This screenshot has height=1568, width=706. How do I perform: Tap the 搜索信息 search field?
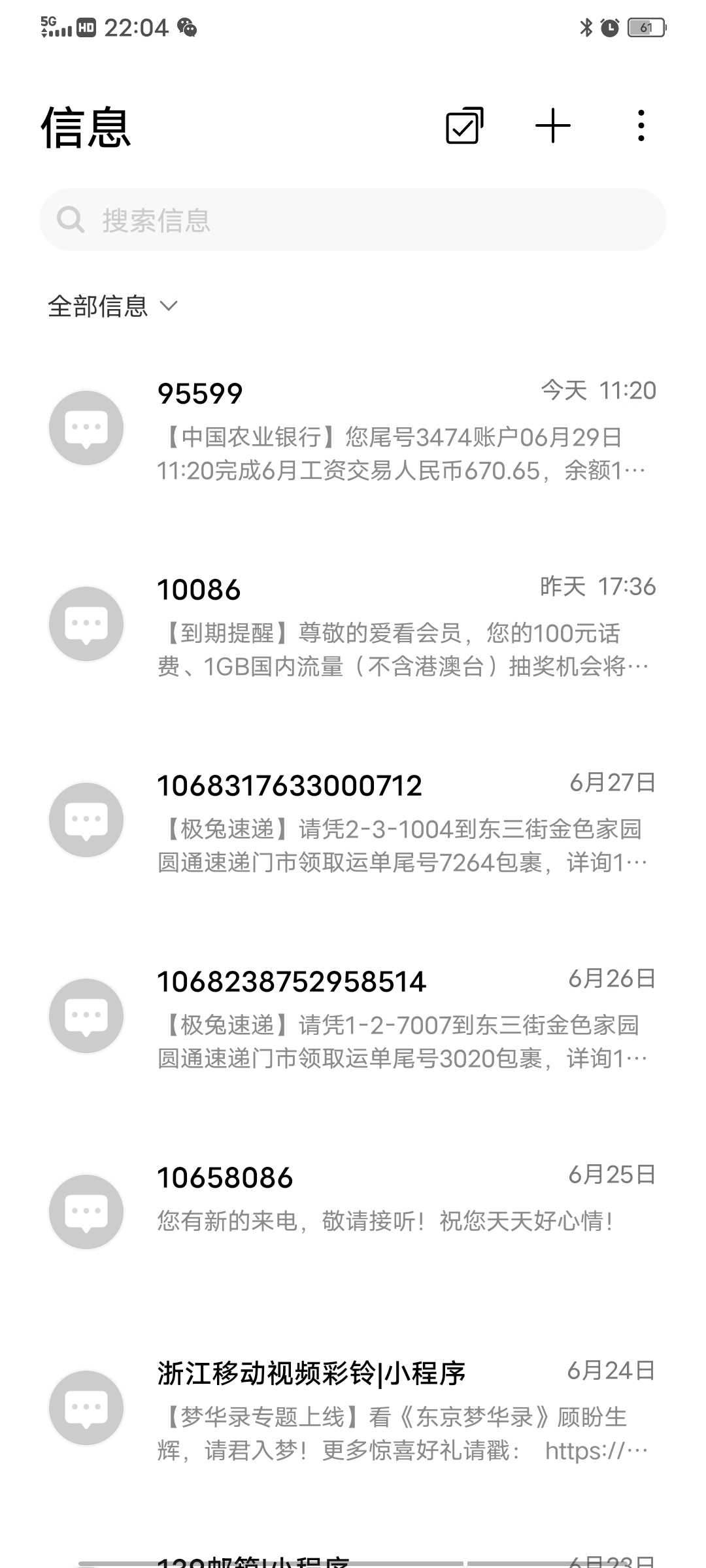tap(353, 220)
